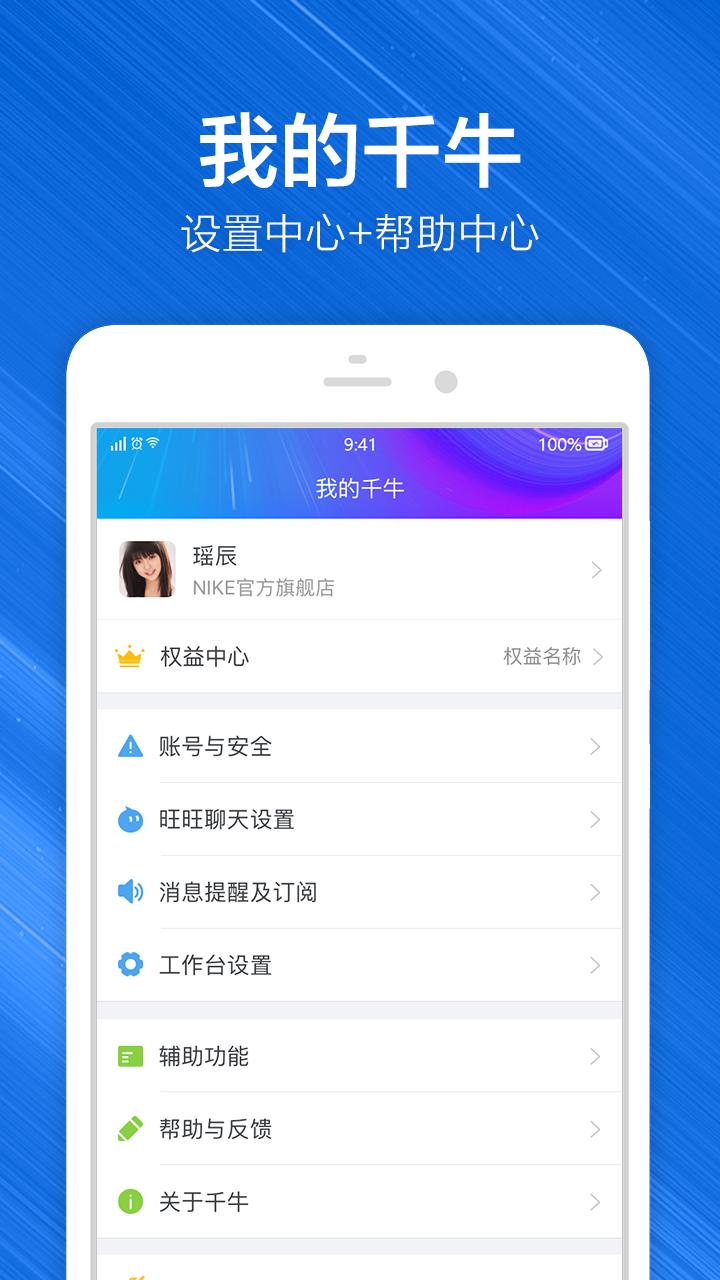Open 权益中心 via its right chevron
The width and height of the screenshot is (720, 1280).
(x=599, y=657)
